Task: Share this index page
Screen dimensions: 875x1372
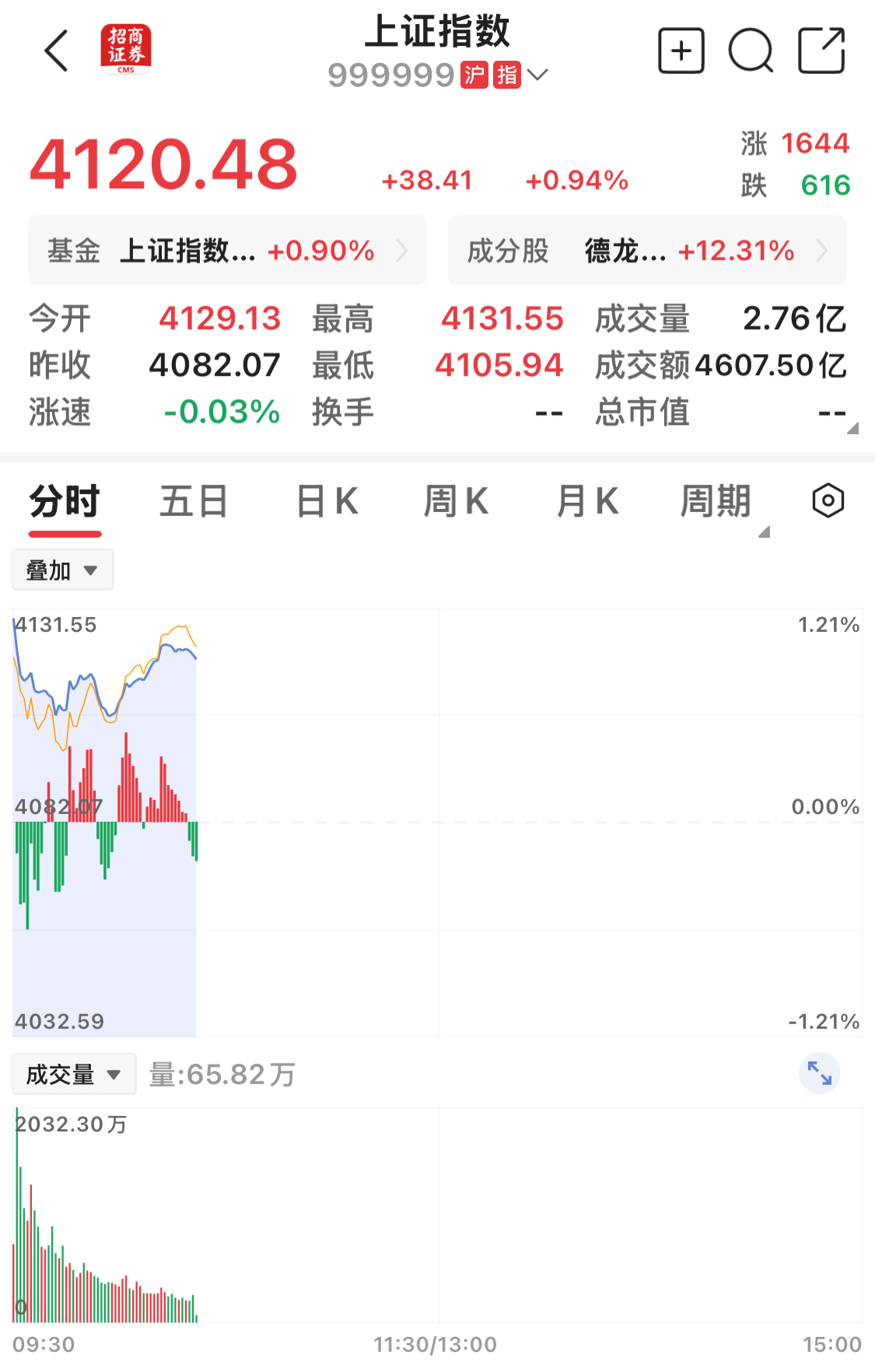Action: click(x=821, y=51)
